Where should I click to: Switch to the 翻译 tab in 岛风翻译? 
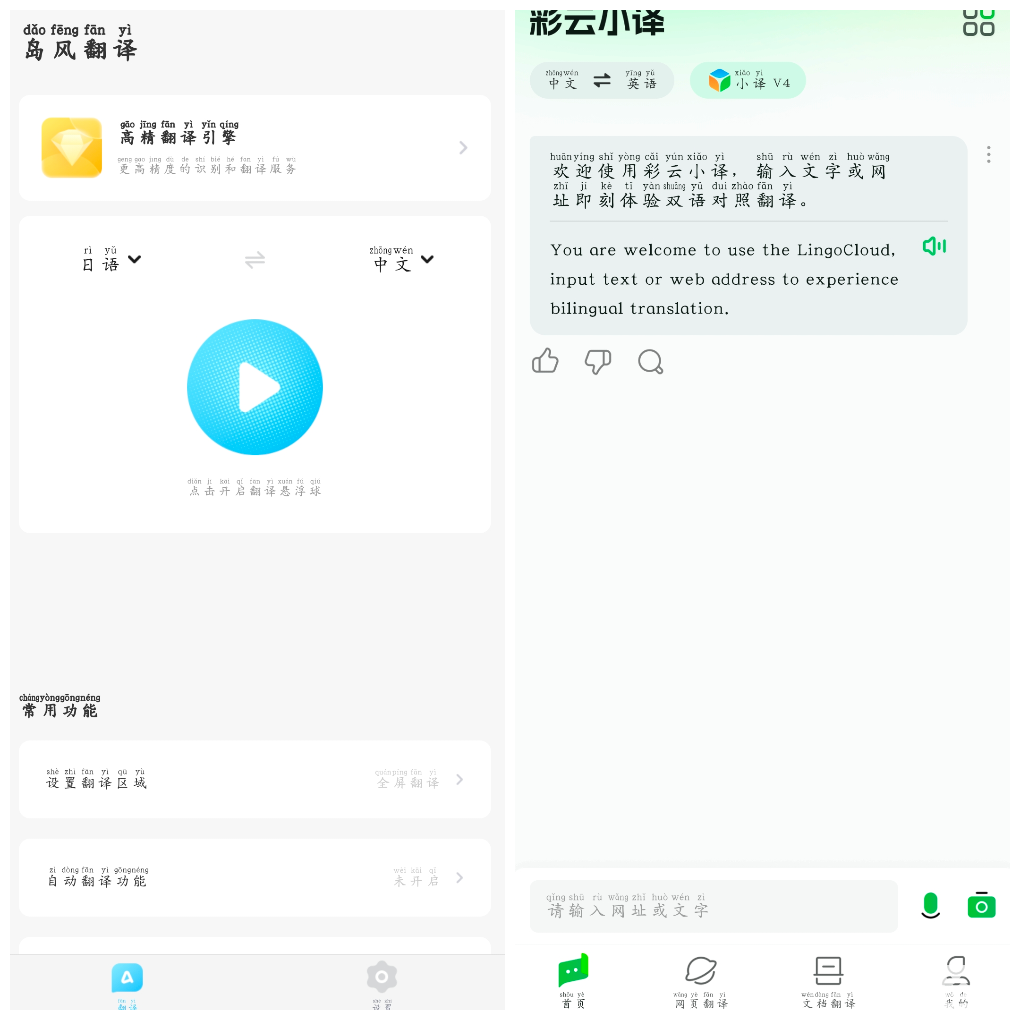click(127, 982)
